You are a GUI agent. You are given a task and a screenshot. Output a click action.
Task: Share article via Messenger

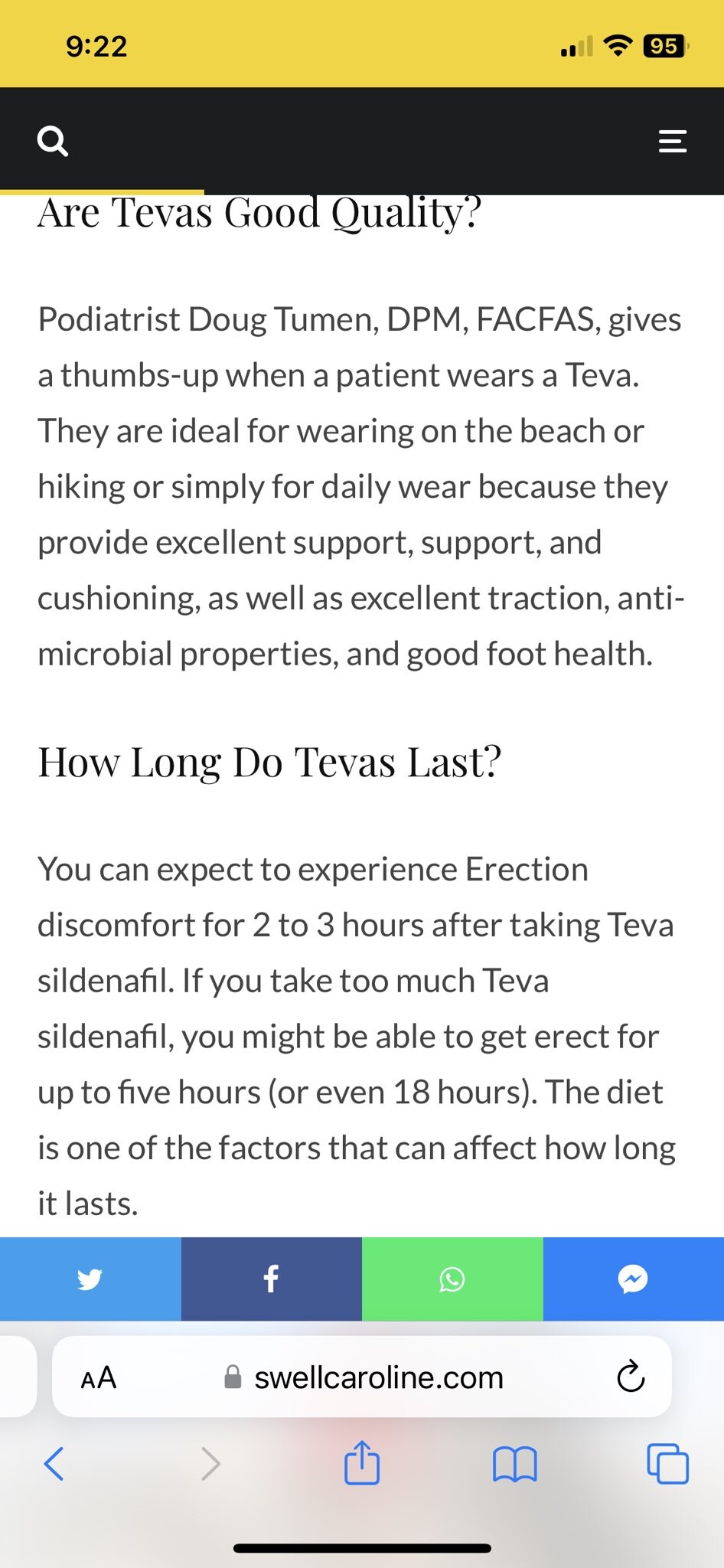(634, 1279)
